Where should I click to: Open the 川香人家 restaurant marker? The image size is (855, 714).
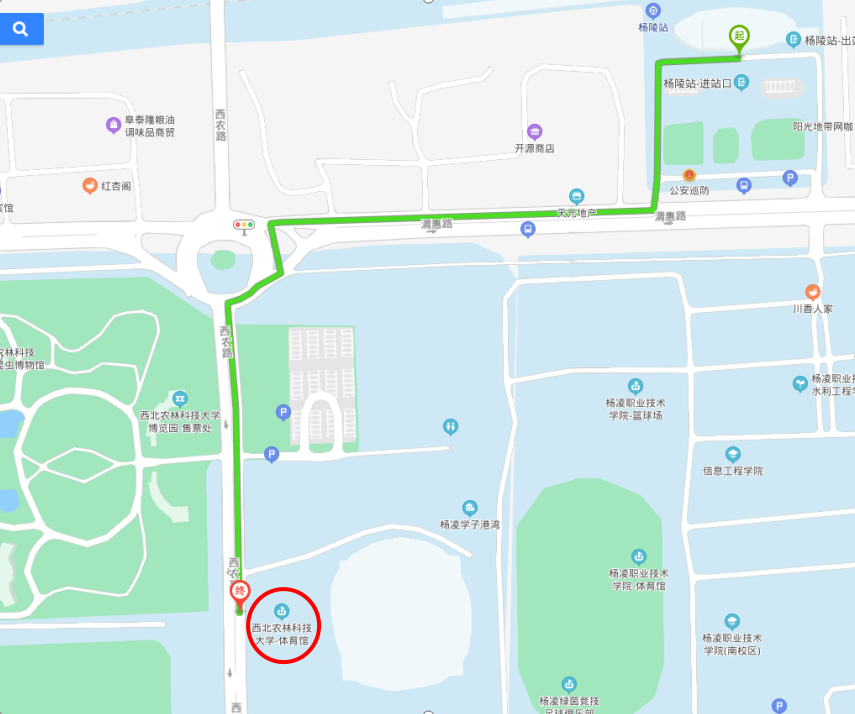click(812, 292)
